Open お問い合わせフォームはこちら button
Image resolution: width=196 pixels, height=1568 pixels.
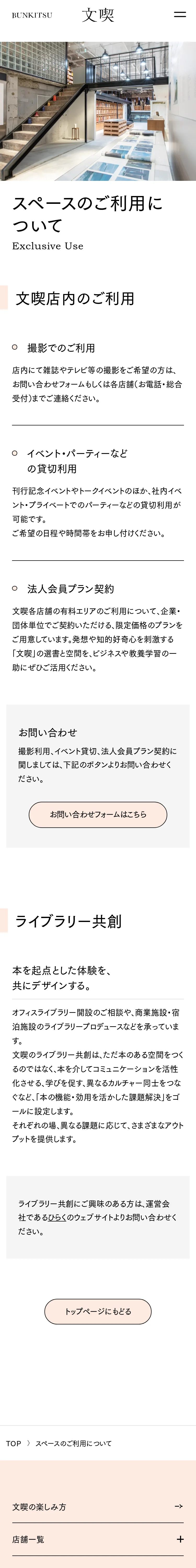tap(97, 814)
